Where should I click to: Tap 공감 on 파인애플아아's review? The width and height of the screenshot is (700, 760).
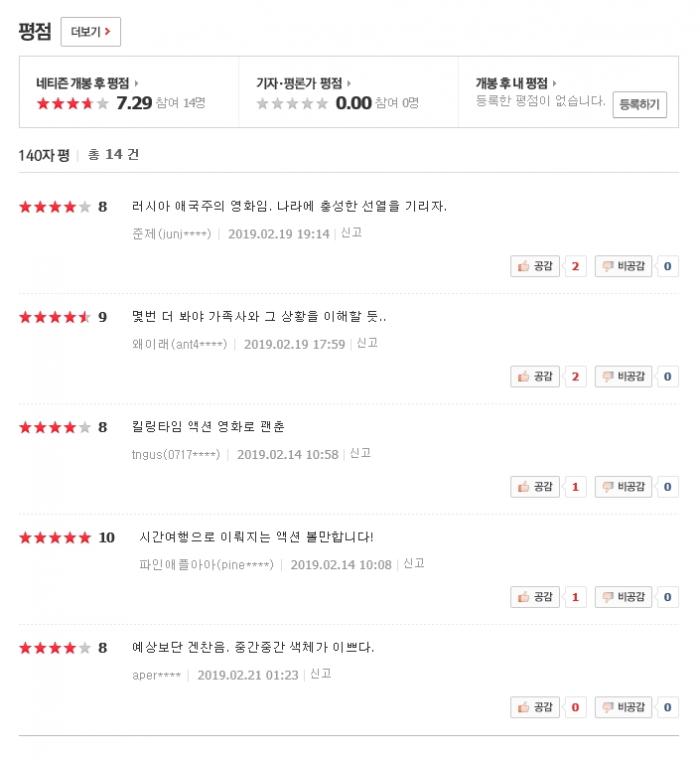point(535,597)
